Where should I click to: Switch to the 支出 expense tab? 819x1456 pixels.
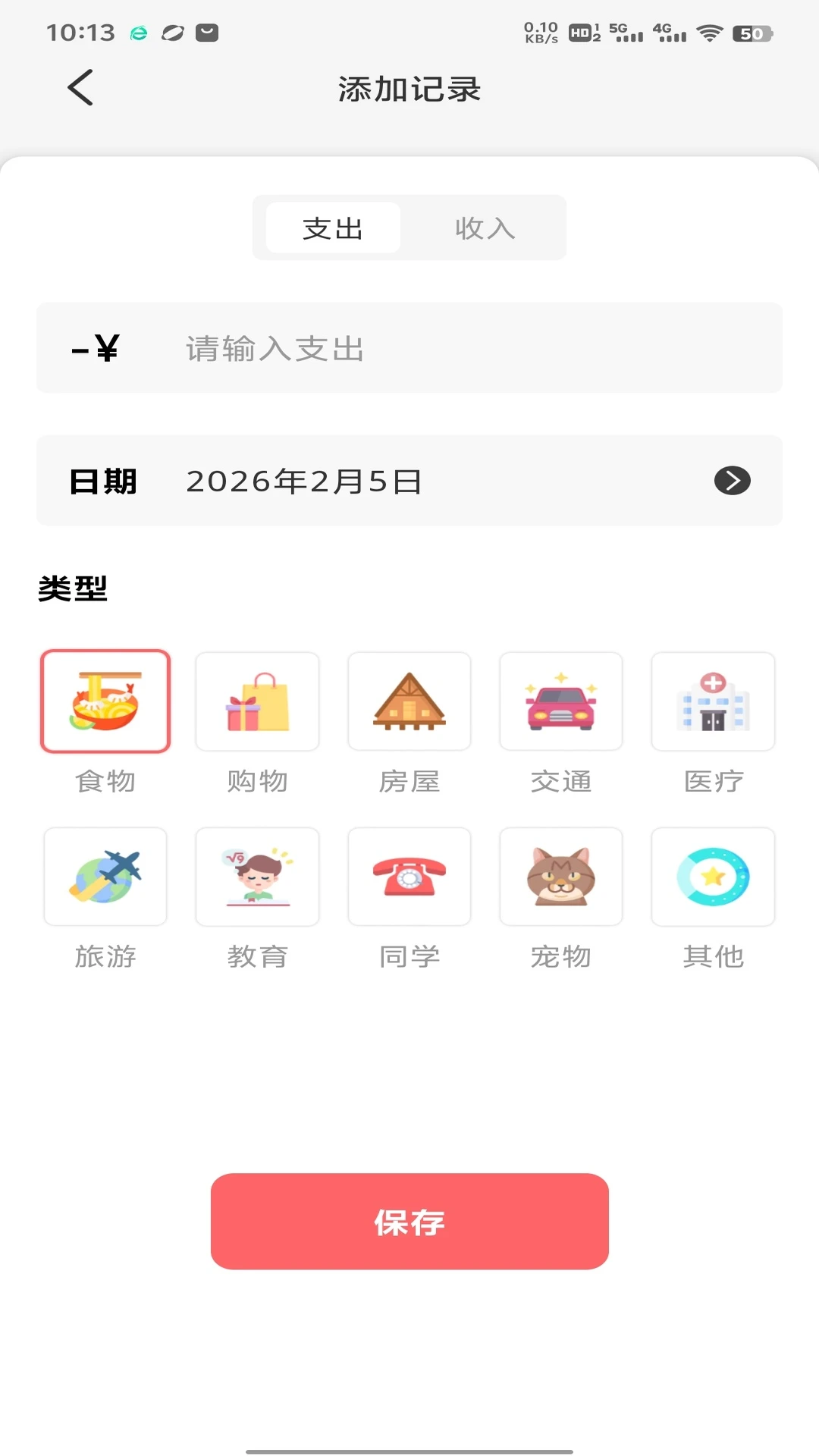pyautogui.click(x=331, y=227)
